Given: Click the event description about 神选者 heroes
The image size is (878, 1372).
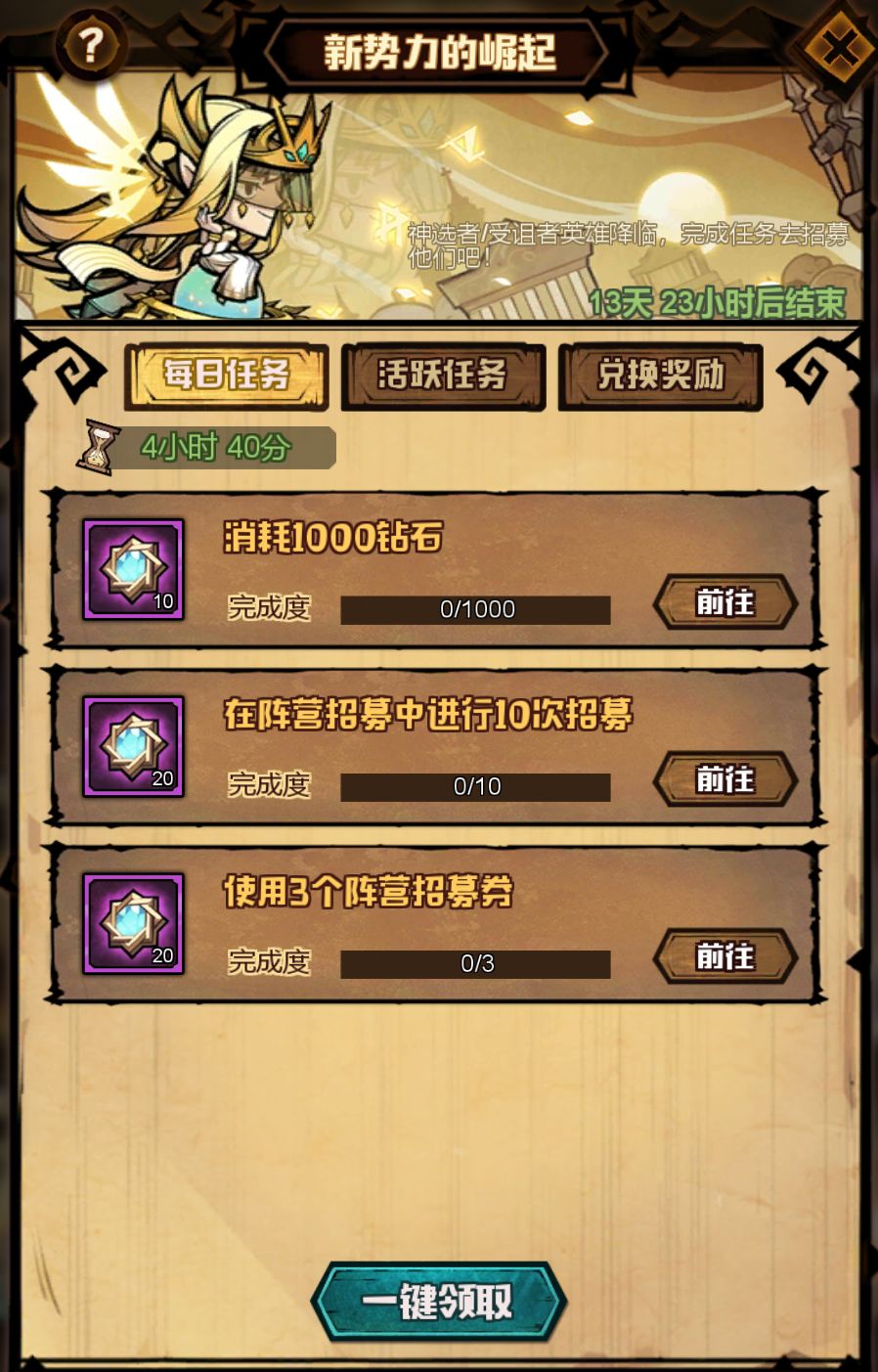Looking at the screenshot, I should point(626,244).
